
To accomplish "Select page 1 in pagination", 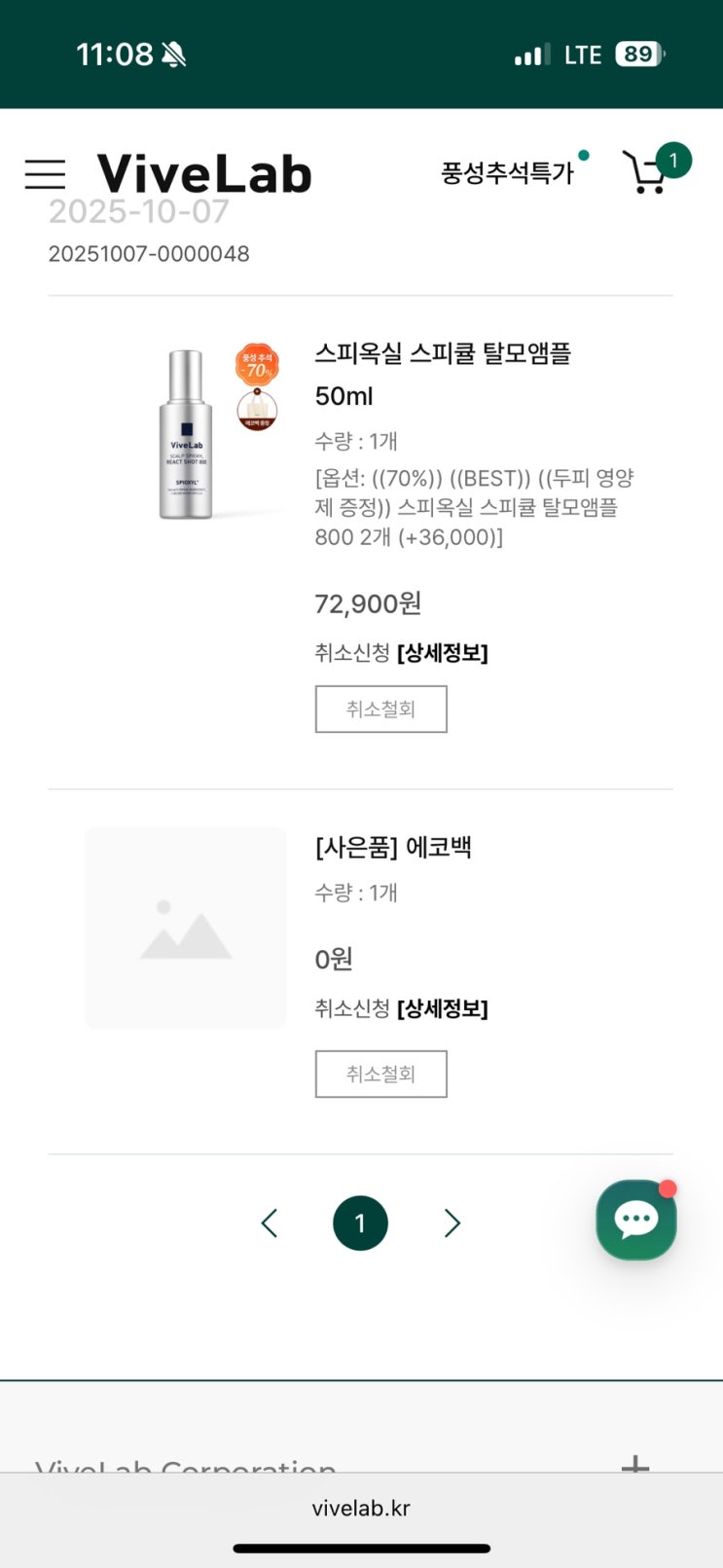I will tap(360, 1223).
